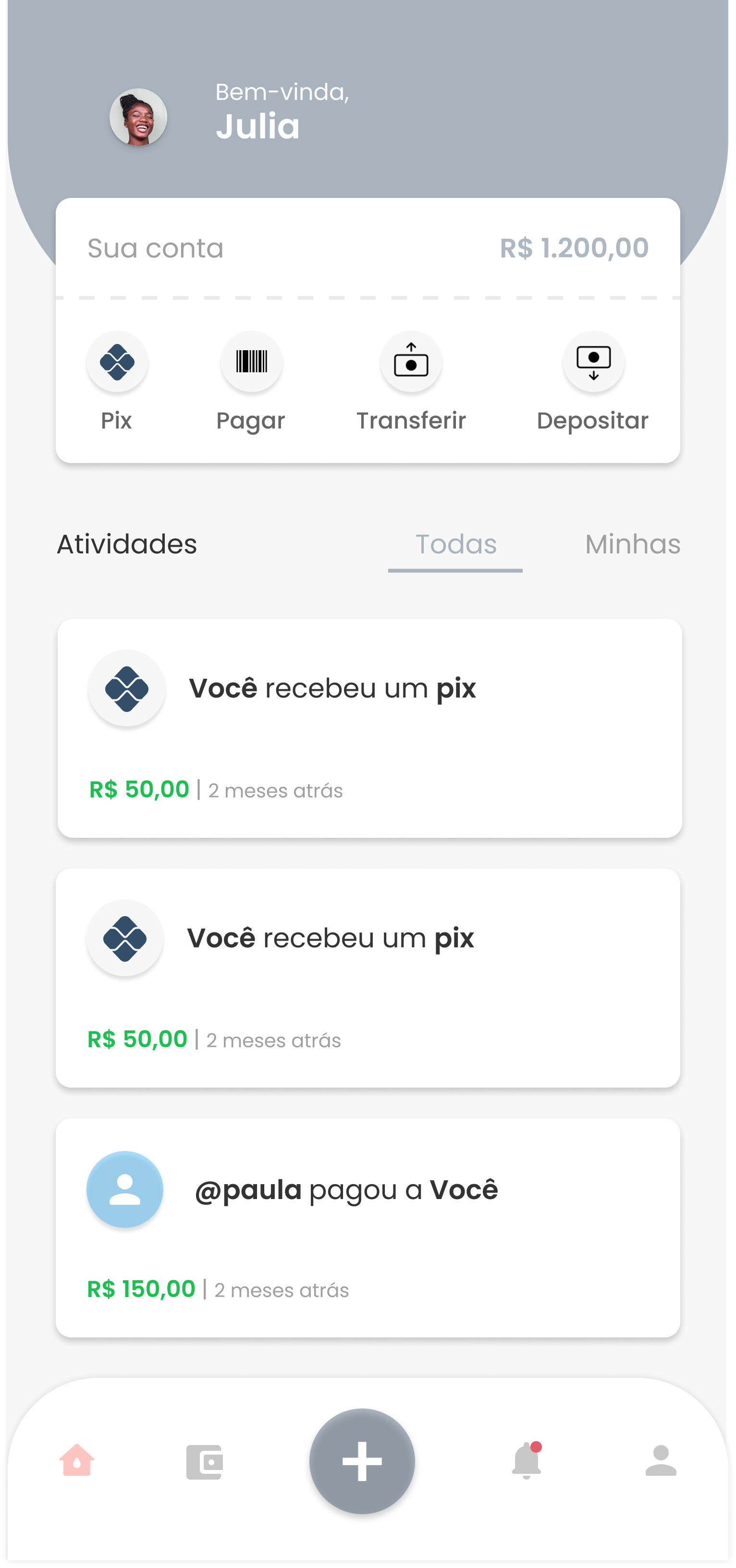Open the notifications bell
The width and height of the screenshot is (736, 1568).
(x=527, y=1461)
